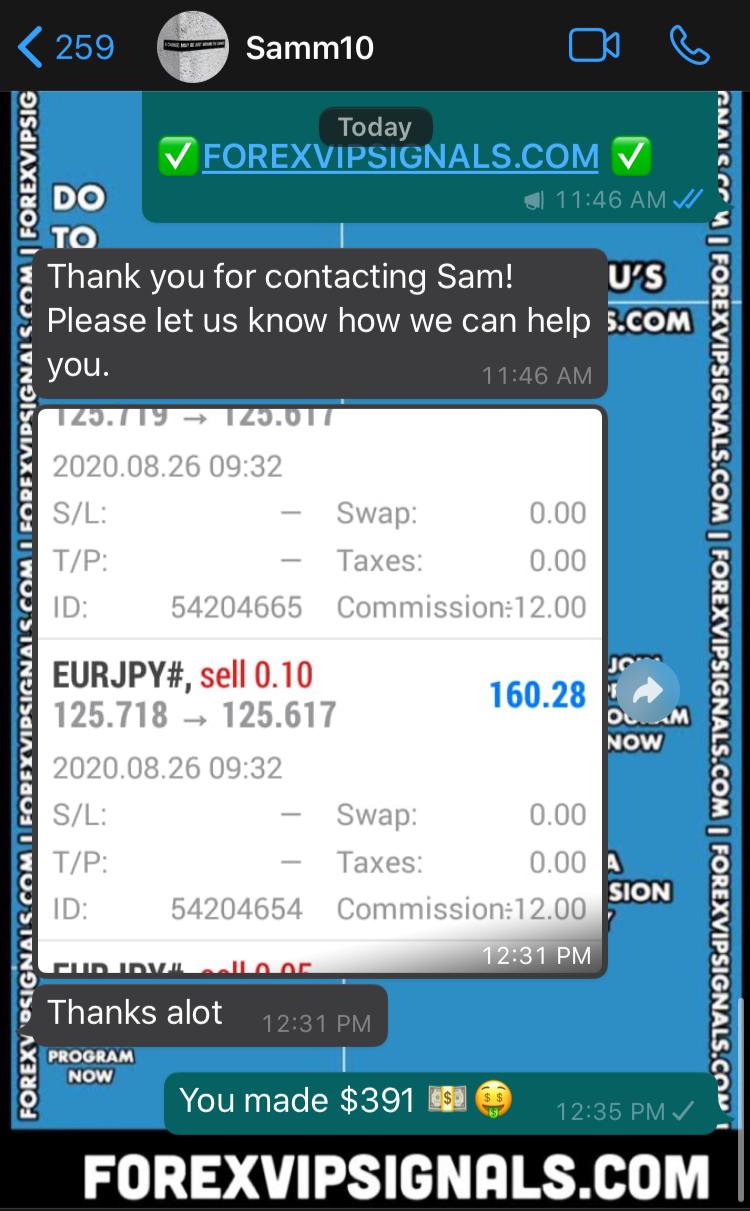Viewport: 750px width, 1211px height.
Task: Open Samm10 contact info
Action: tap(309, 47)
